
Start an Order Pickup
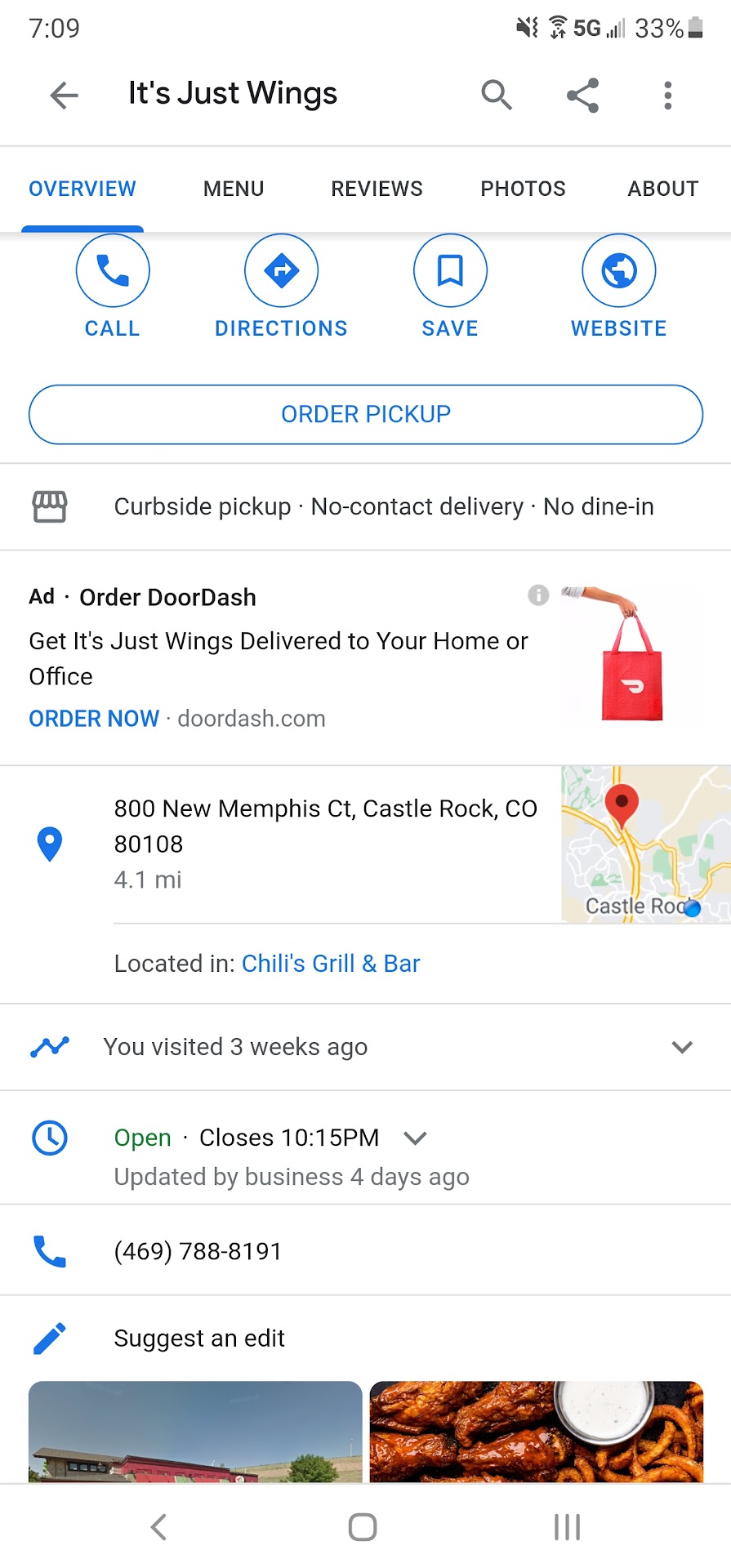366,415
